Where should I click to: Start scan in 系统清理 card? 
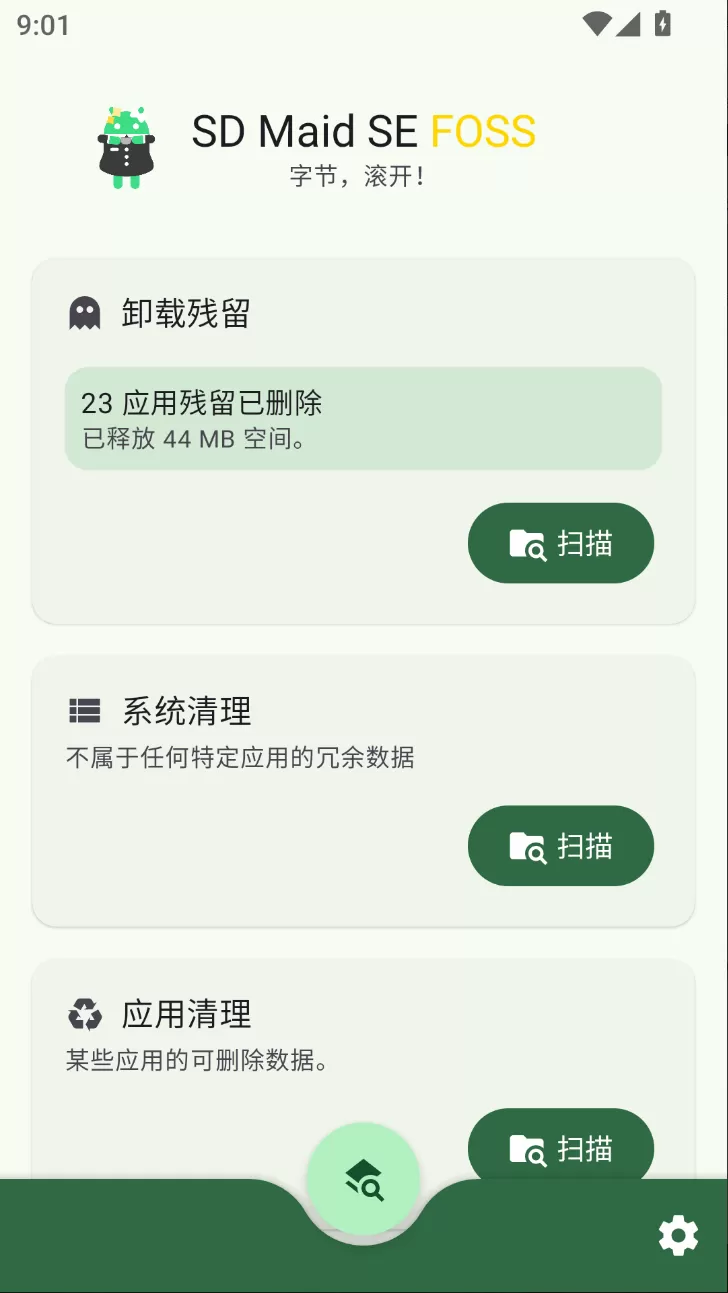tap(560, 846)
